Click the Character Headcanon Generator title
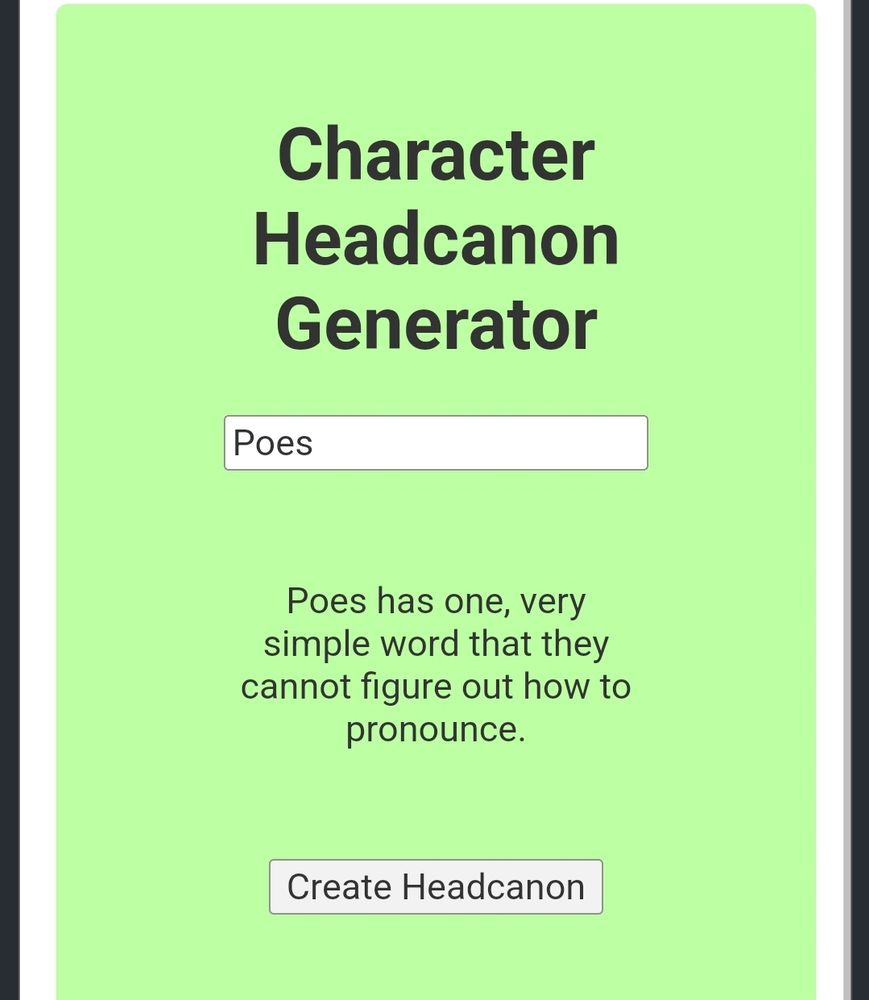The width and height of the screenshot is (869, 1000). point(435,237)
